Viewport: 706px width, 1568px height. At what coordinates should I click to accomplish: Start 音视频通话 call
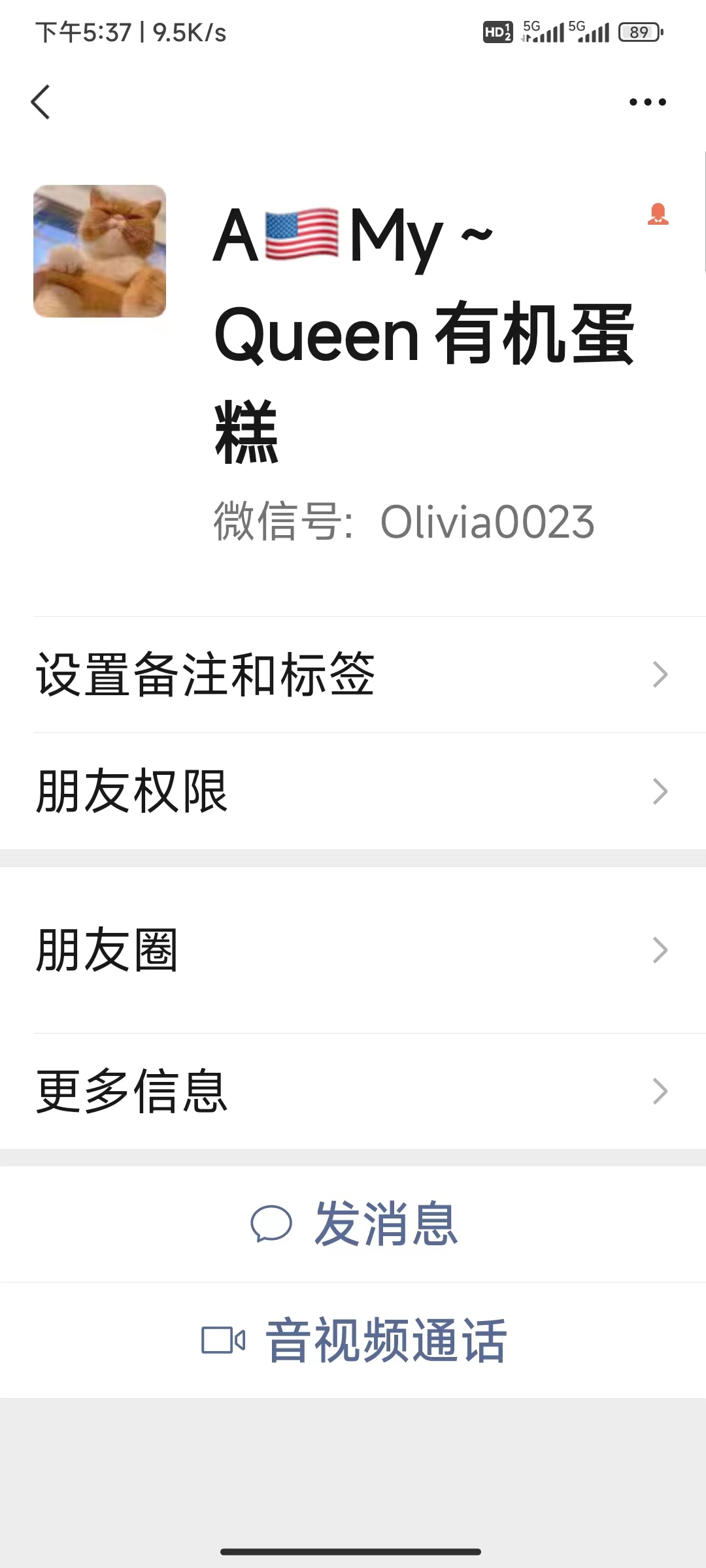point(354,1341)
